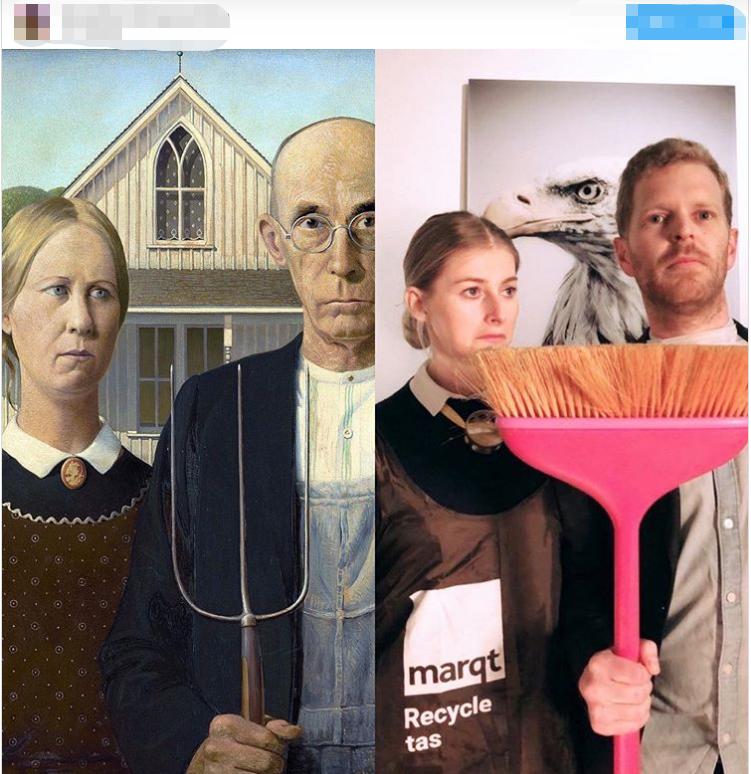Viewport: 751px width, 774px height.
Task: Open the poster's profile picture
Action: 31,22
